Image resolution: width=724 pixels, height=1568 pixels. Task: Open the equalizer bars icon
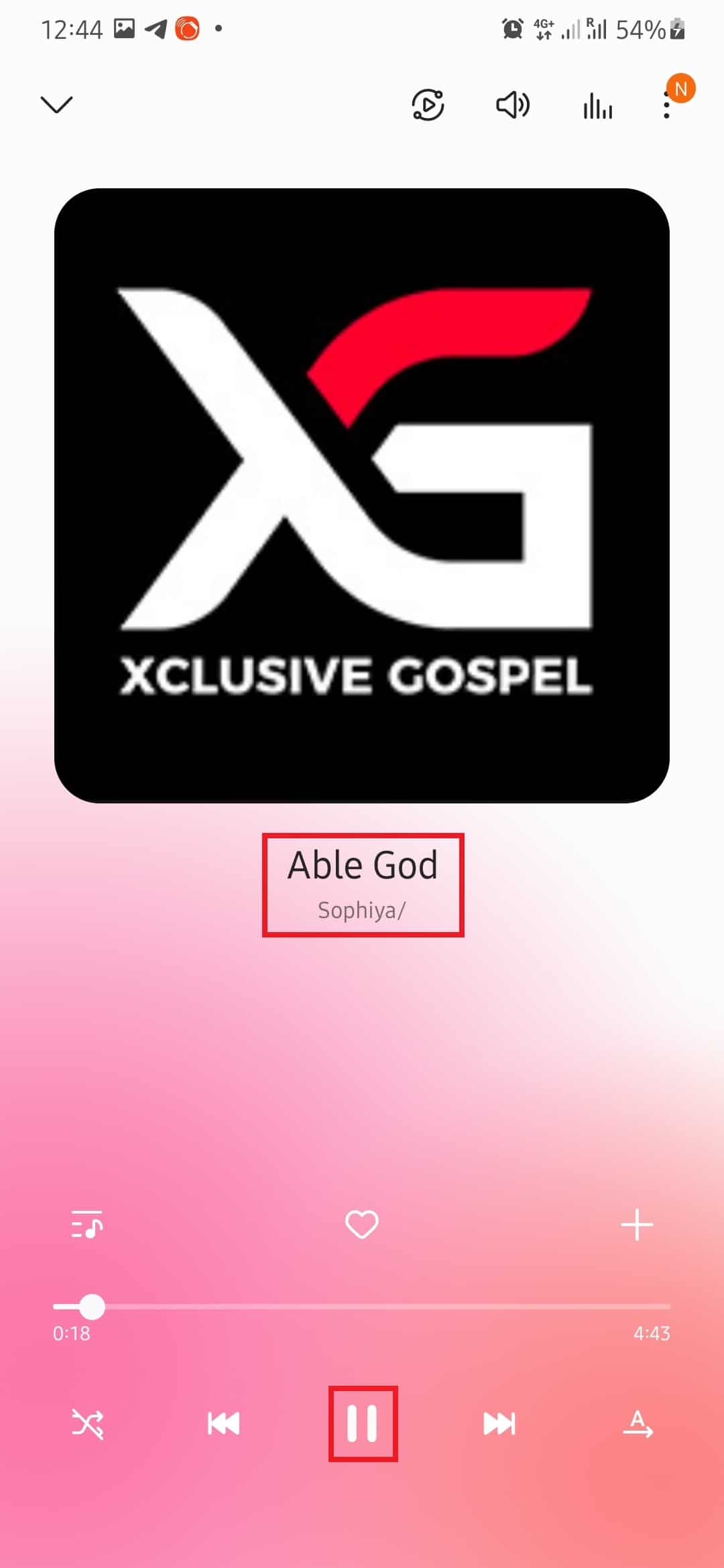point(597,106)
